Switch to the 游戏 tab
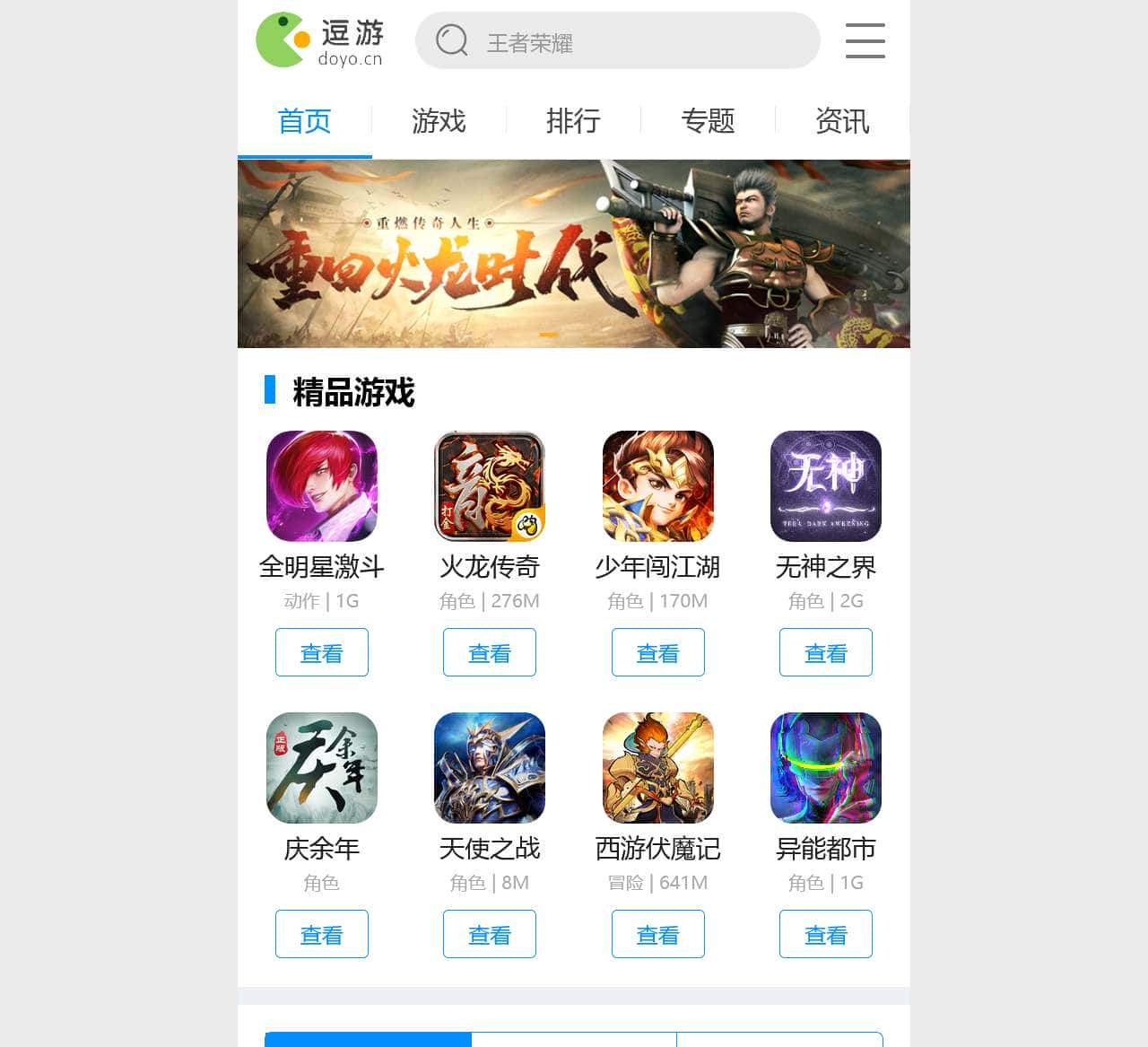The height and width of the screenshot is (1047, 1148). [439, 121]
